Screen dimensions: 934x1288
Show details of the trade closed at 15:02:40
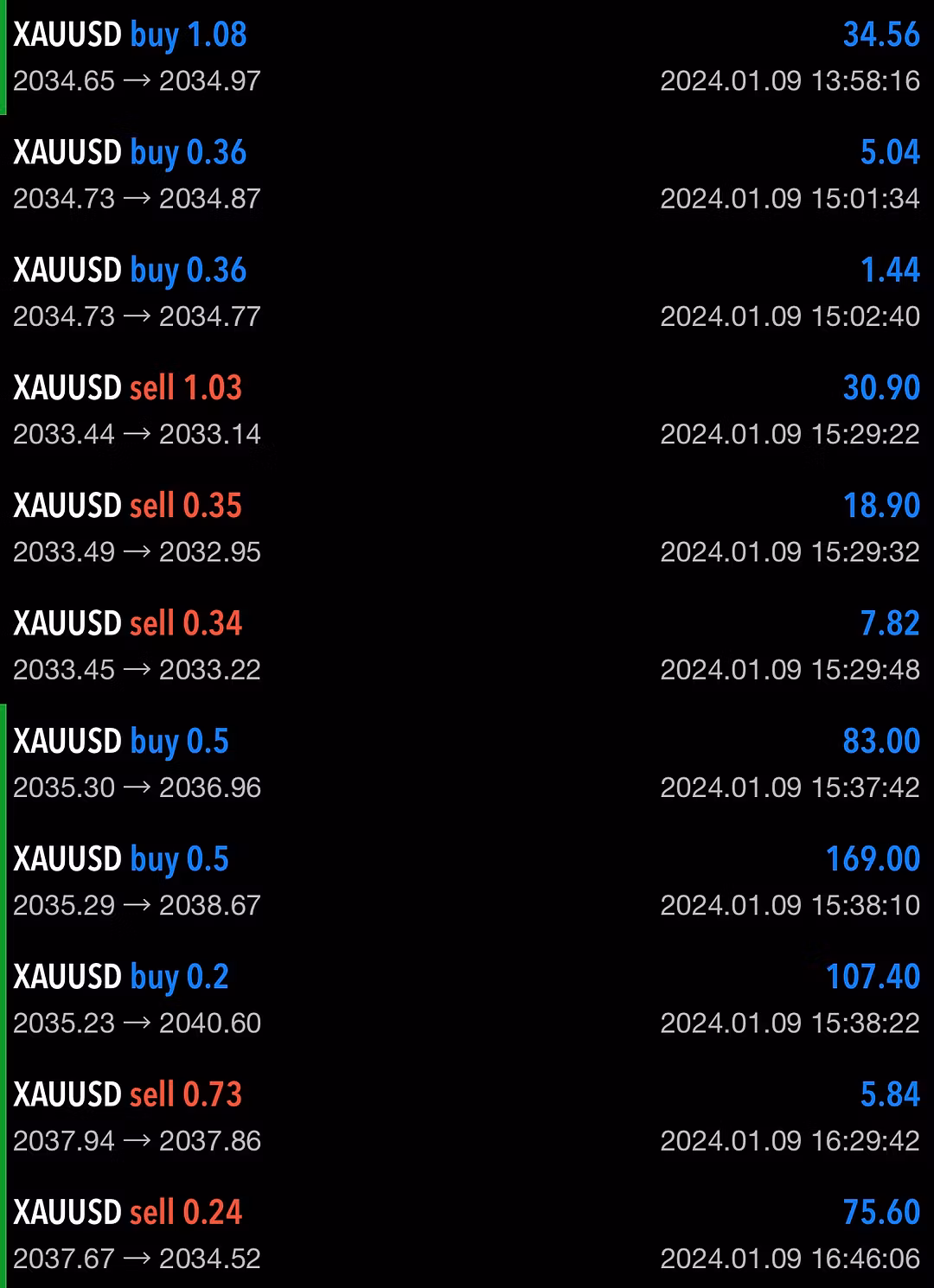pos(467,292)
